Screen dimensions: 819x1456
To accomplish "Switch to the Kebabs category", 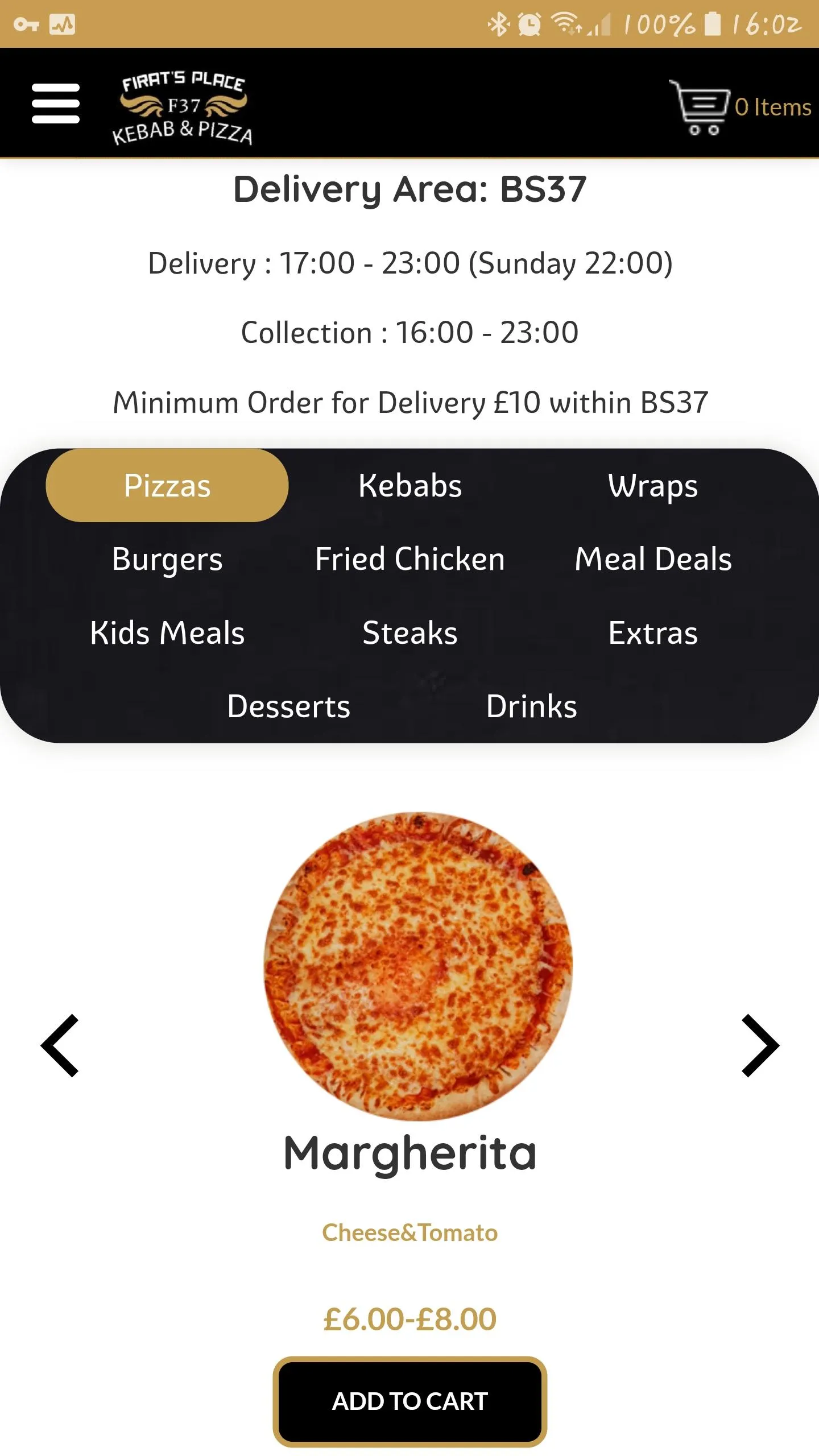I will click(410, 486).
